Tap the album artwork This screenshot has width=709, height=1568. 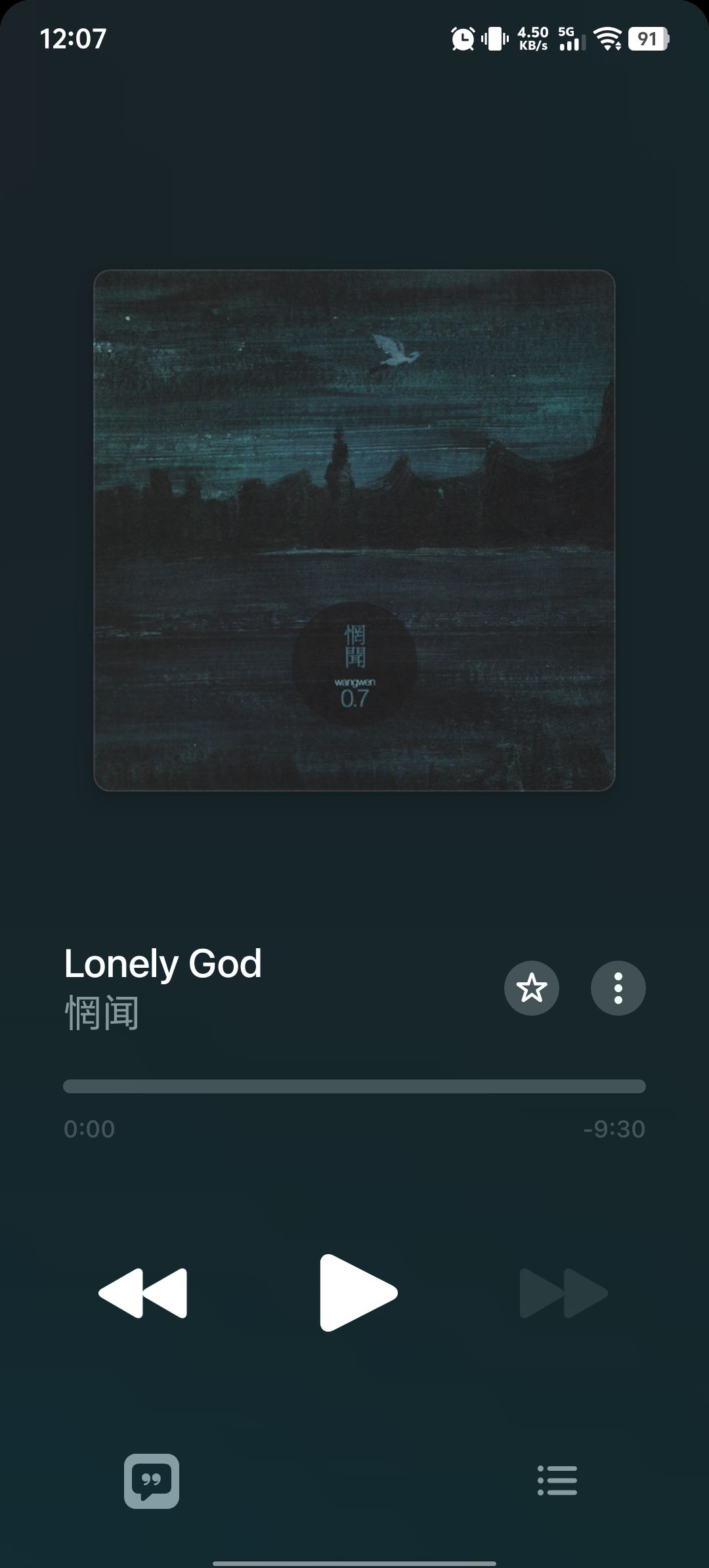click(x=354, y=531)
